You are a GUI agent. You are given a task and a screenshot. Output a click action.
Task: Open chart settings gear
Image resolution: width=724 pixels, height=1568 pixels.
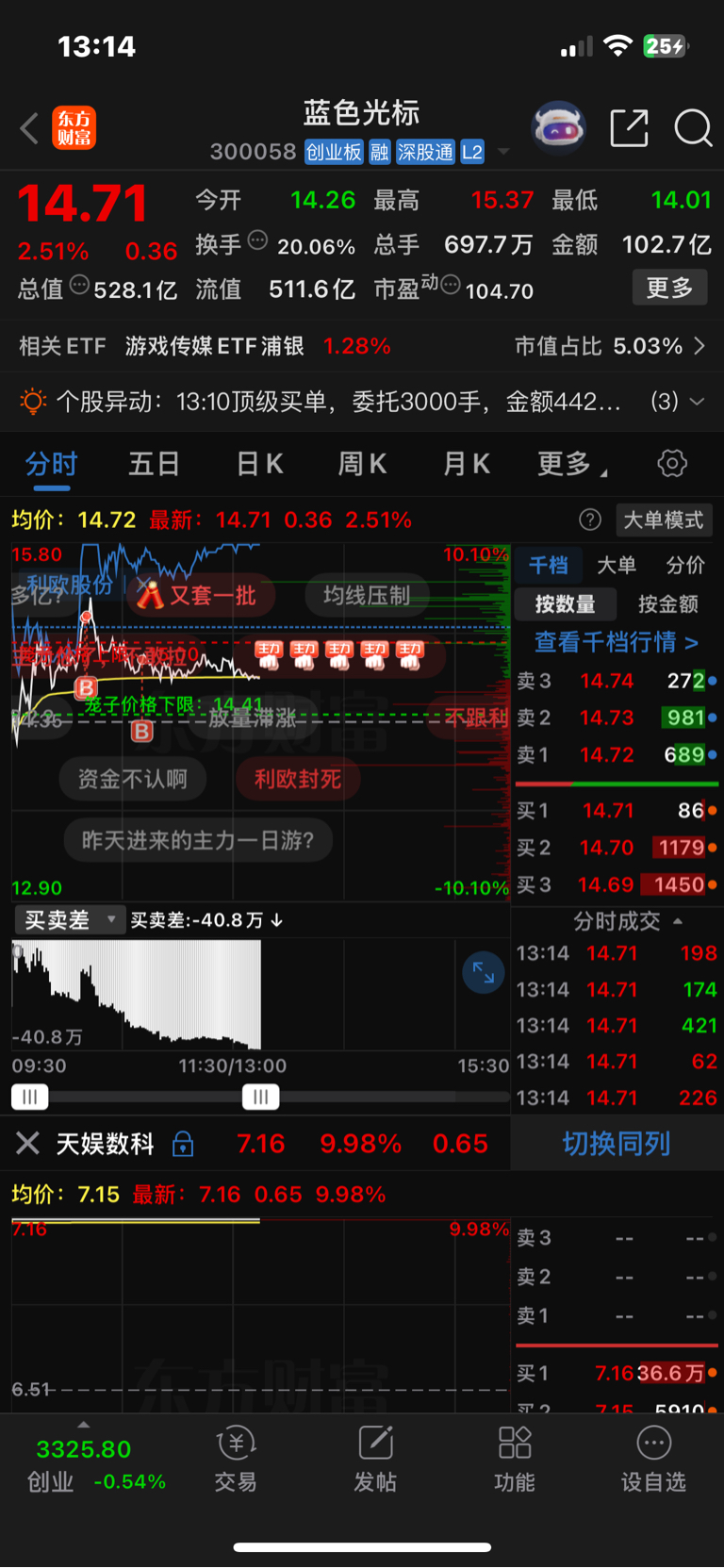[x=672, y=463]
